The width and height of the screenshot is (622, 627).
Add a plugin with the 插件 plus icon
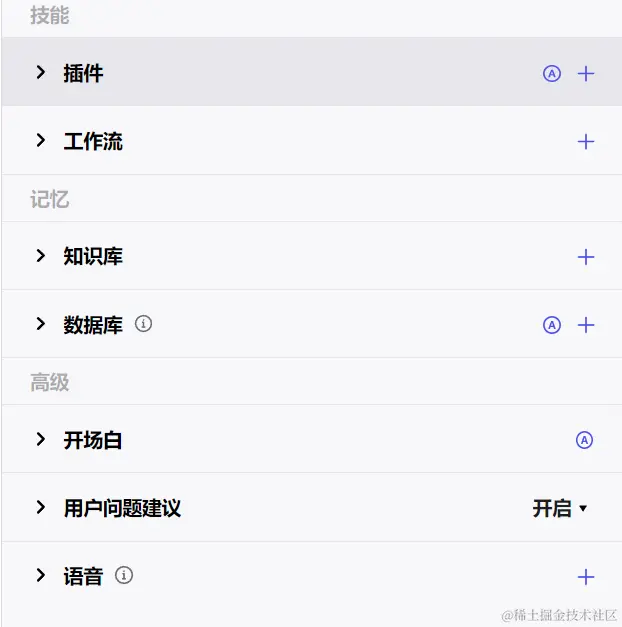(x=586, y=73)
